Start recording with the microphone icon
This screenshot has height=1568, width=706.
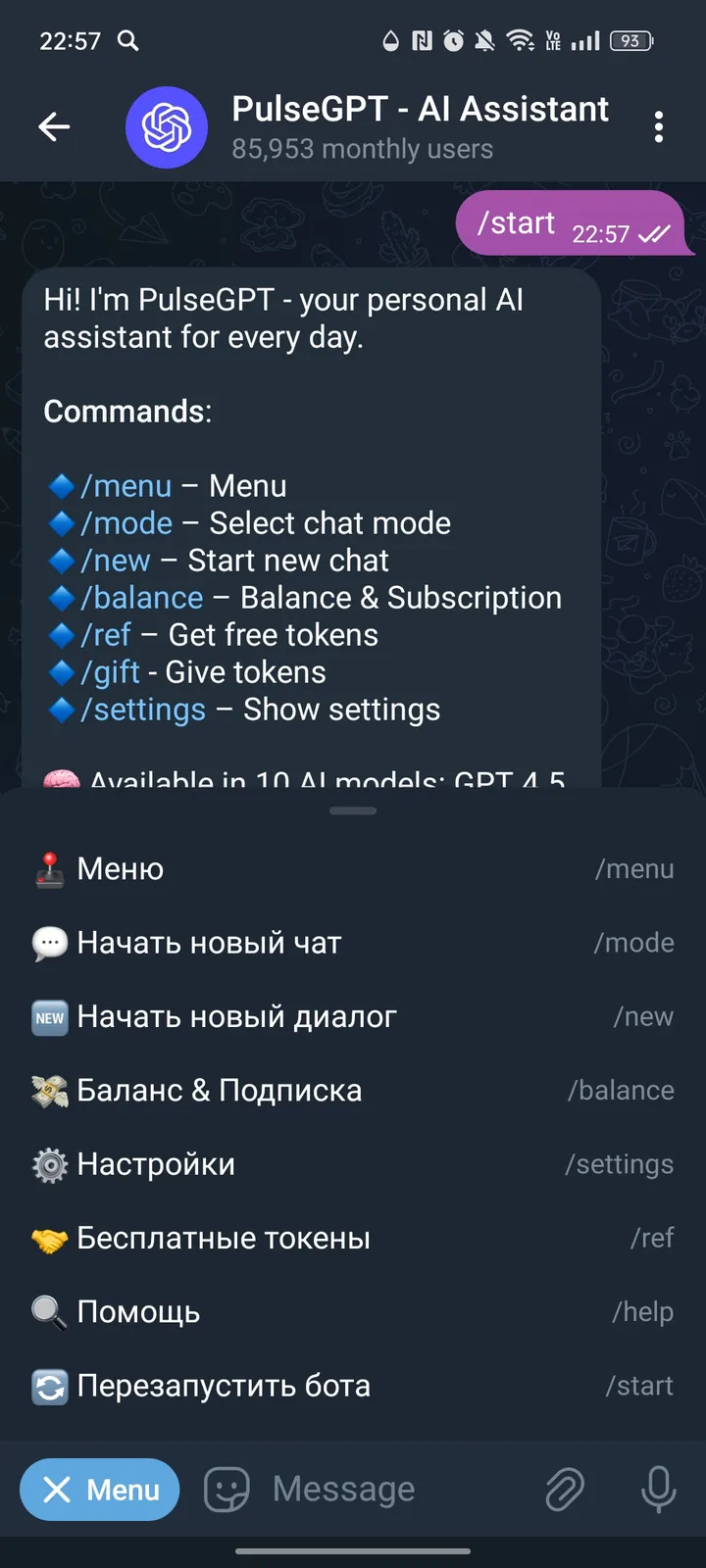coord(658,1489)
